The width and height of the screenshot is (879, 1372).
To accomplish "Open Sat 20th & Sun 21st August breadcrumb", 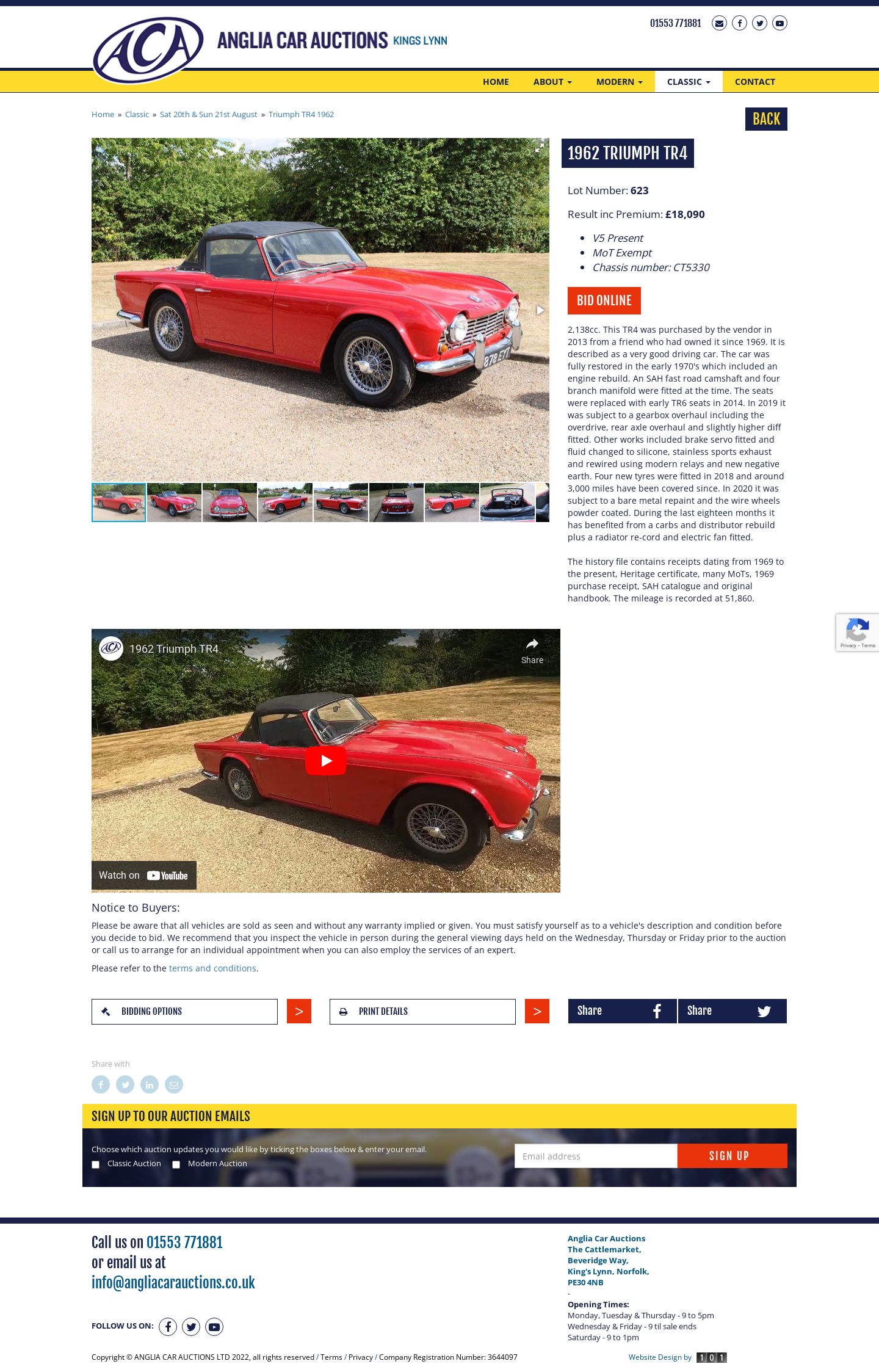I will pos(208,115).
